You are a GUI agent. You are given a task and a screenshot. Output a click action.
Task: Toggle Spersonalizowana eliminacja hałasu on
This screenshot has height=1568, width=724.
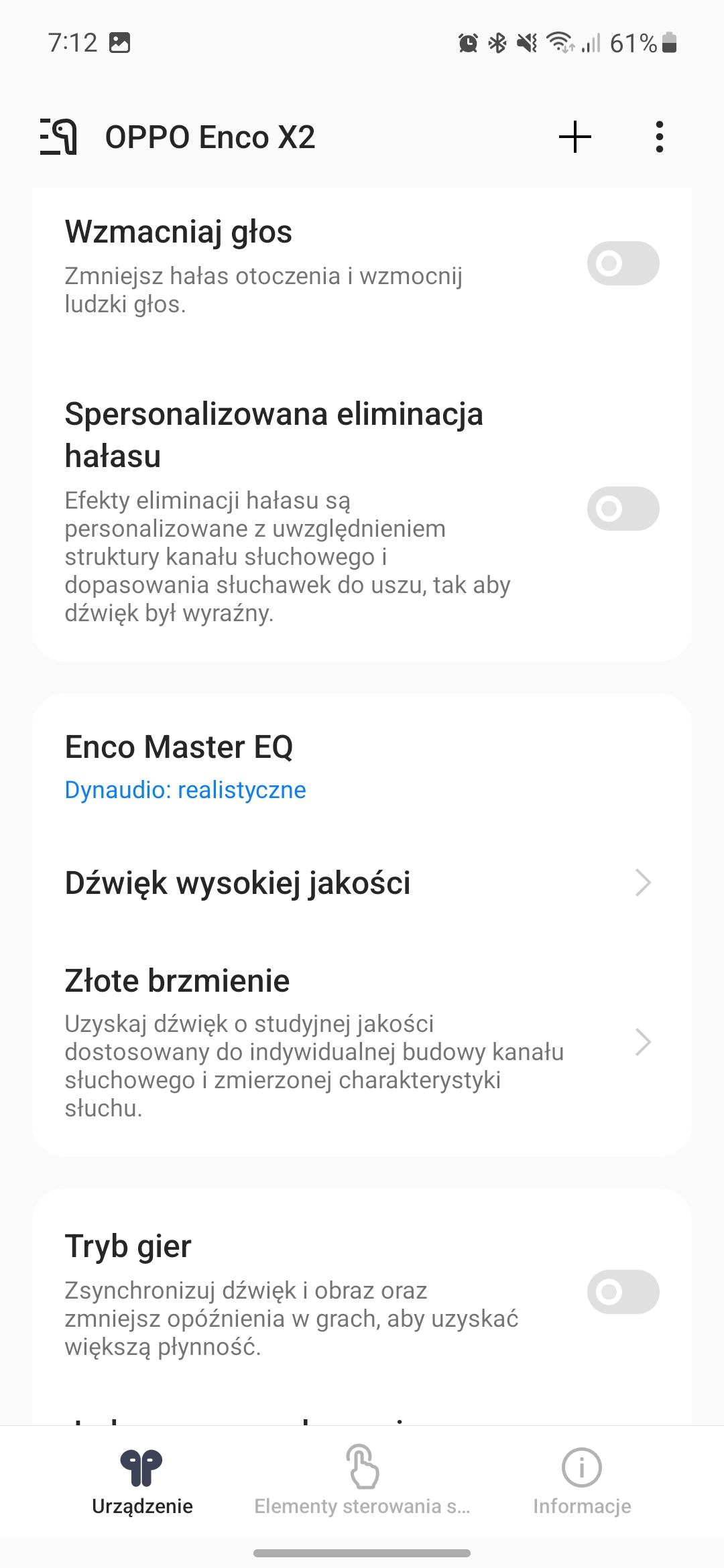pos(623,509)
